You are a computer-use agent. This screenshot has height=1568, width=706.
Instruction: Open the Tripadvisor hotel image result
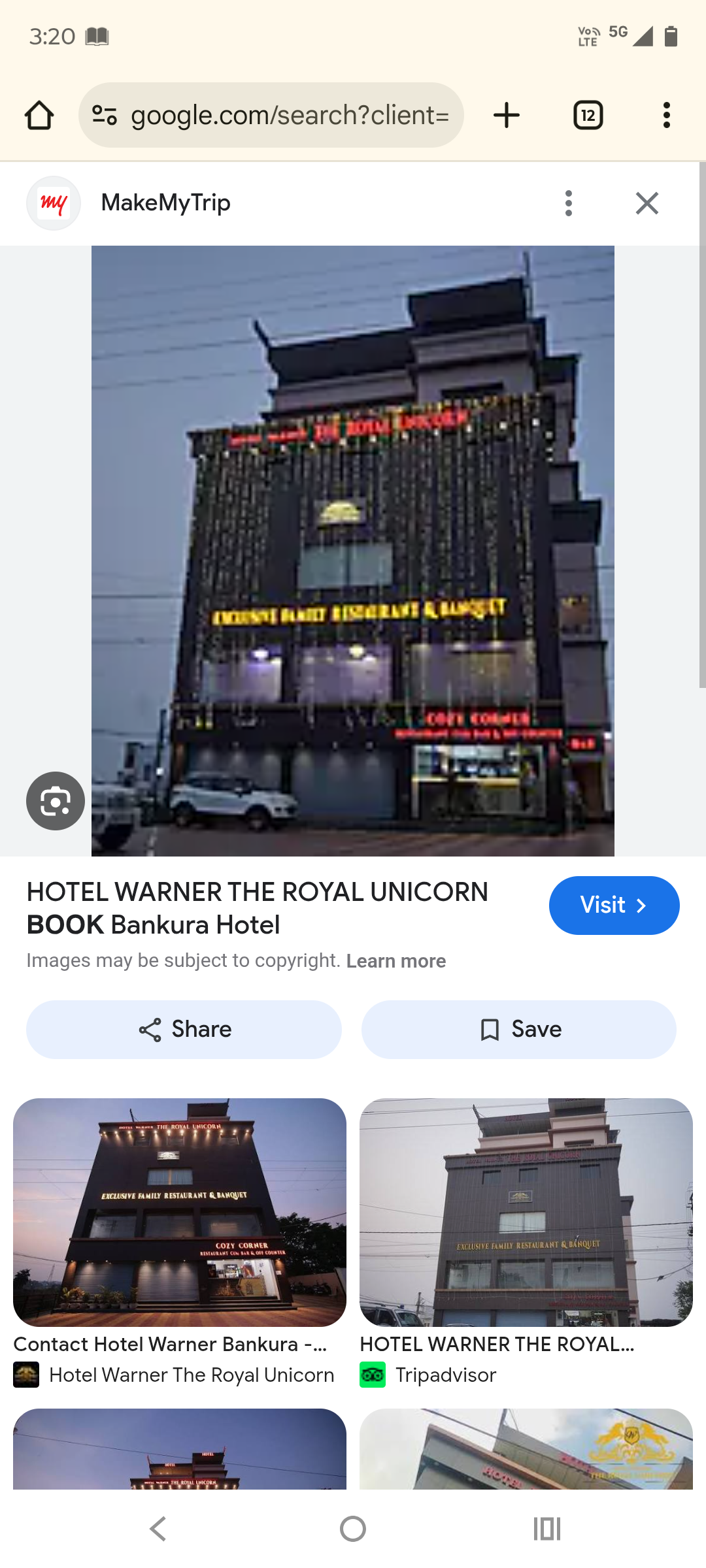click(x=526, y=1212)
